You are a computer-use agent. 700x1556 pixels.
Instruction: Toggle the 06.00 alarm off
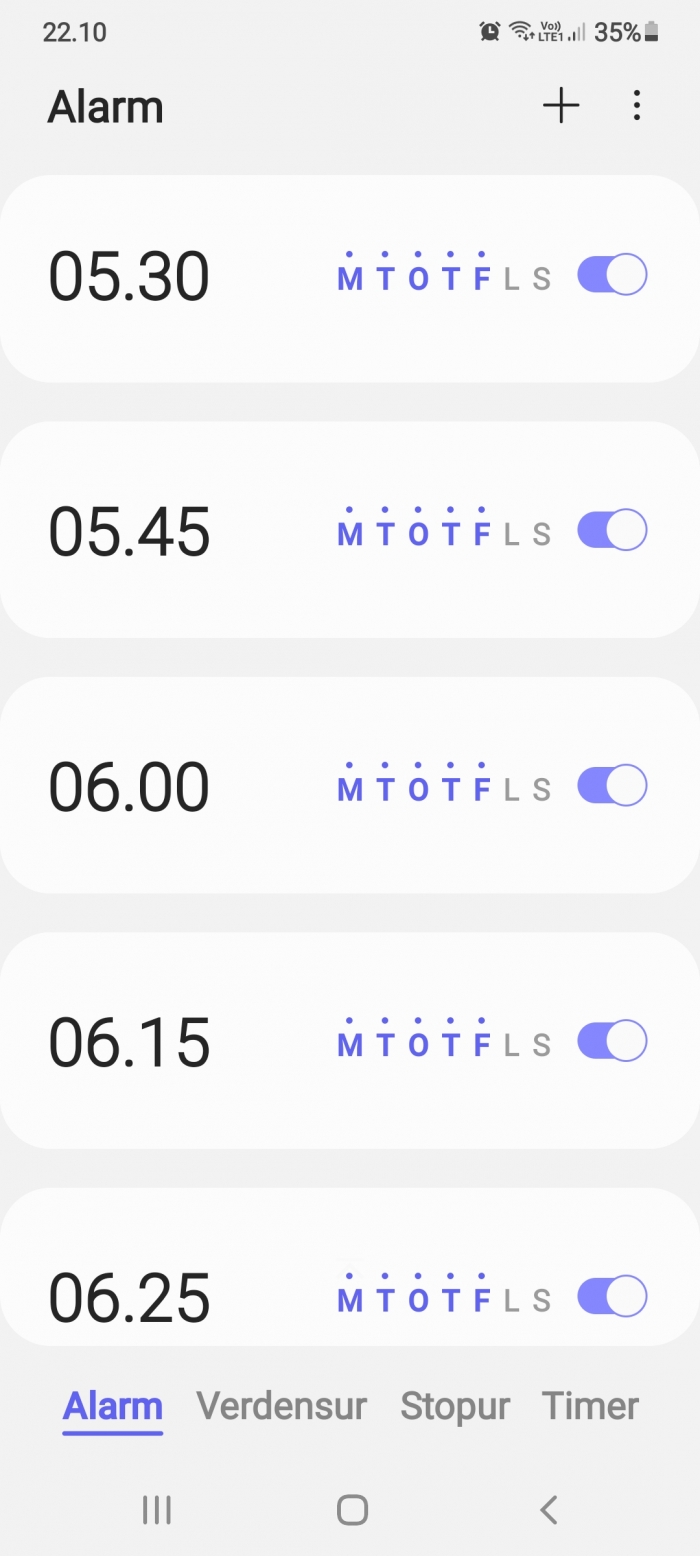click(612, 786)
